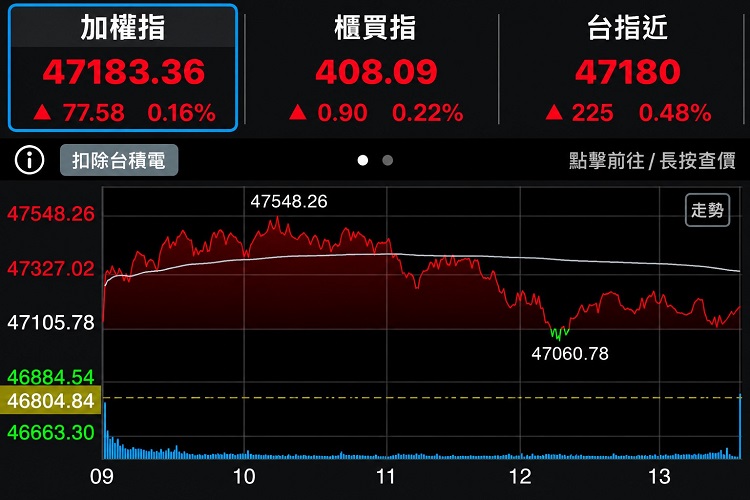Open the intraday chart detail

click(x=421, y=323)
